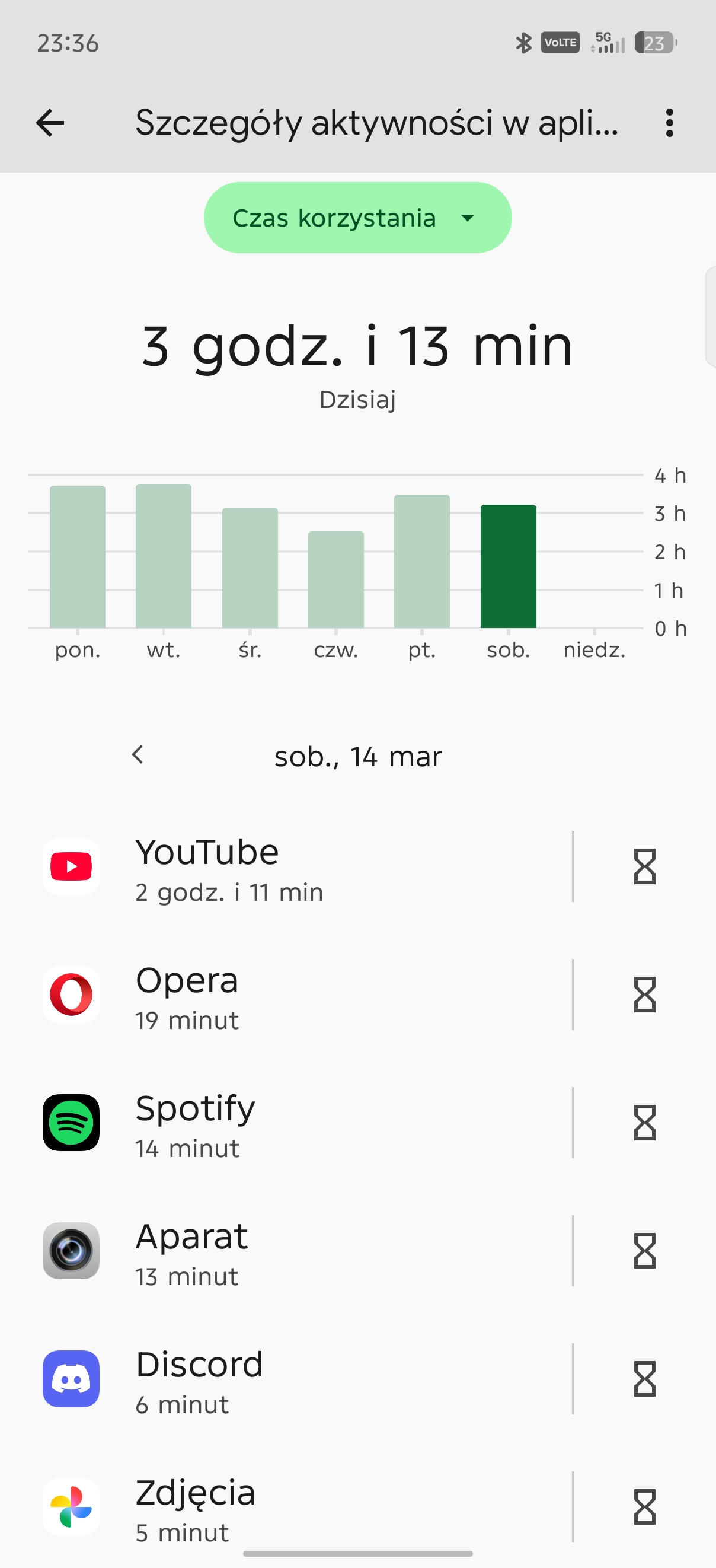Select Monday bar in usage chart

(78, 556)
